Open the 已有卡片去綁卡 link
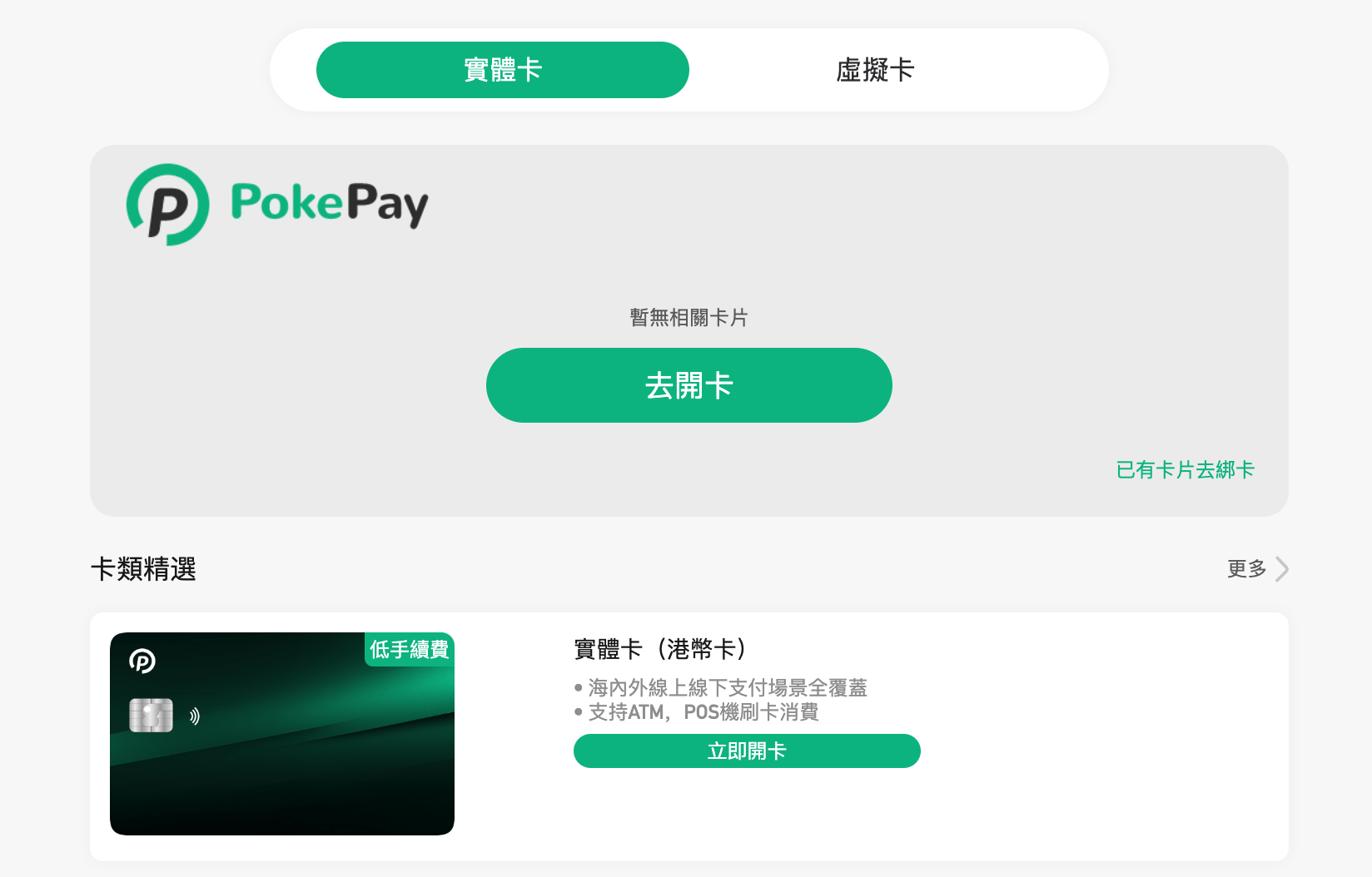 tap(1185, 470)
